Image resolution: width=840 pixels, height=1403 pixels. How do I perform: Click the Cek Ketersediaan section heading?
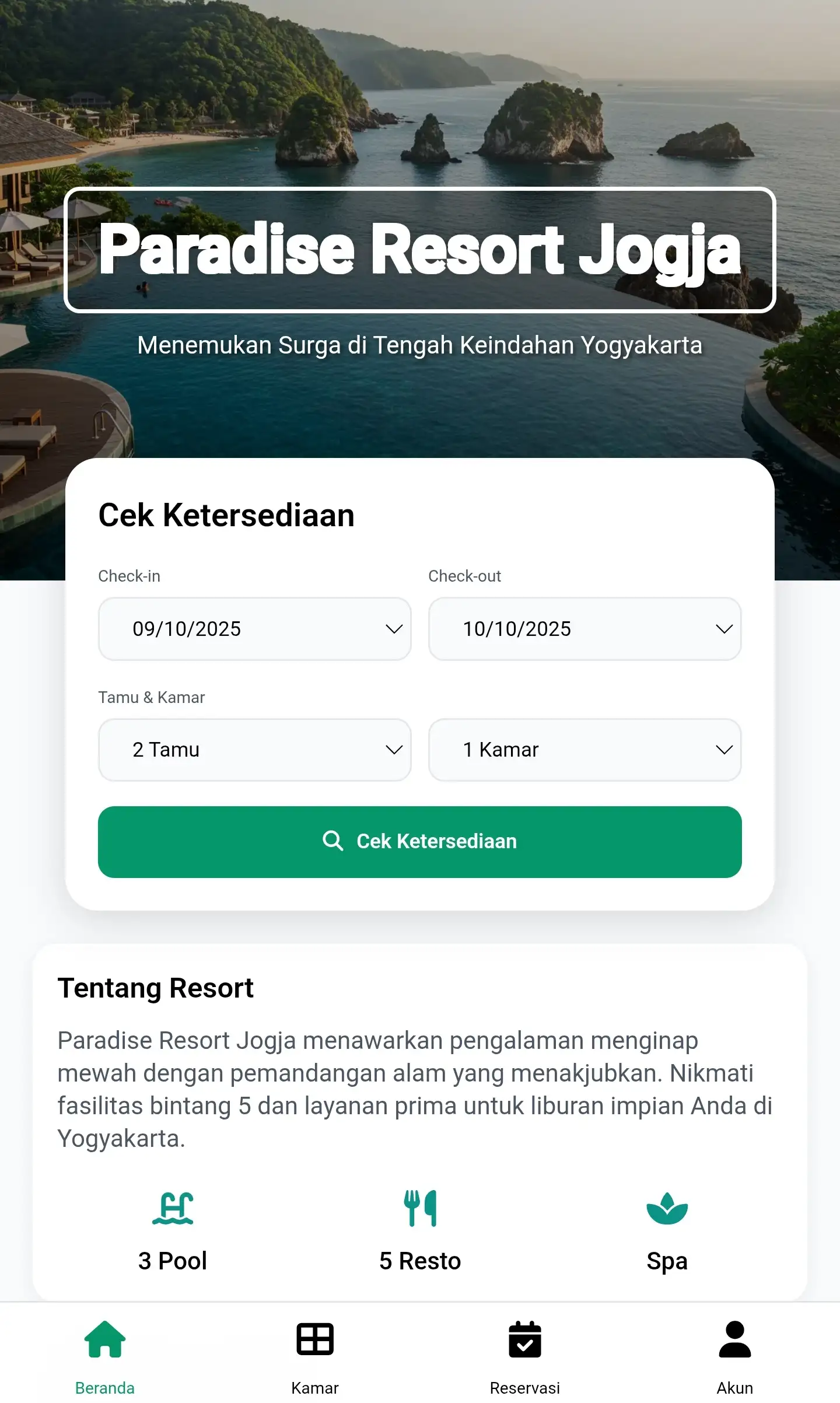point(226,515)
